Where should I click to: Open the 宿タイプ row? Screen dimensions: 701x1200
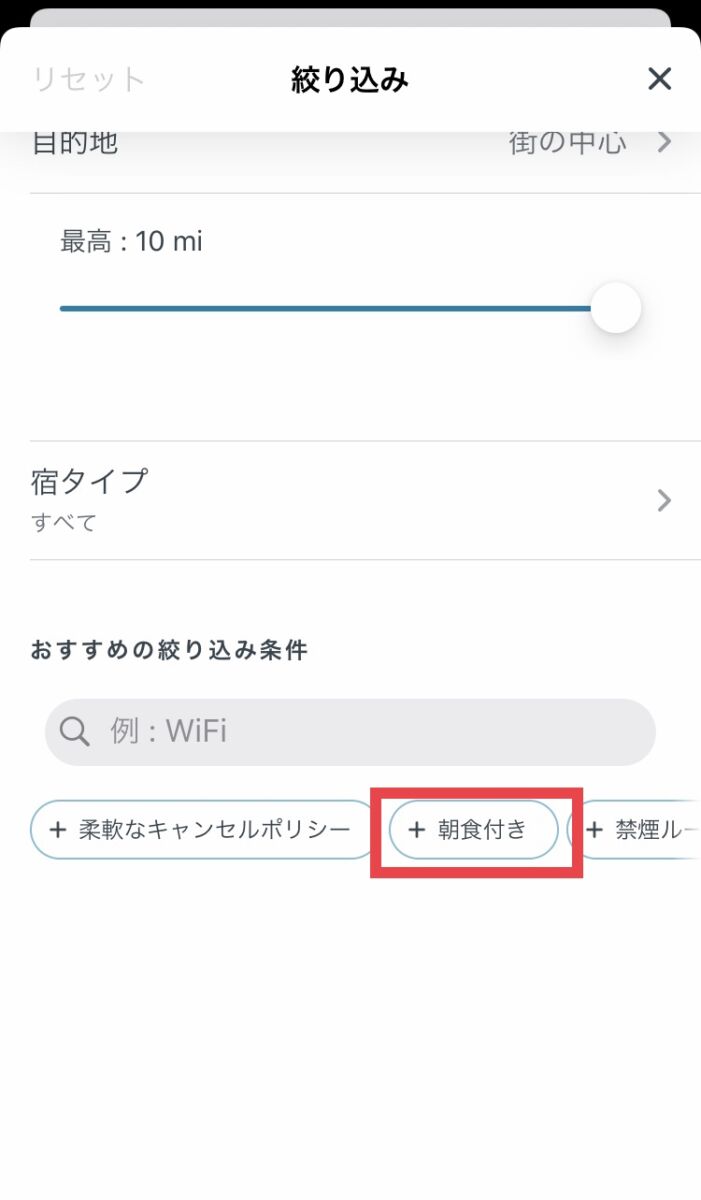351,500
